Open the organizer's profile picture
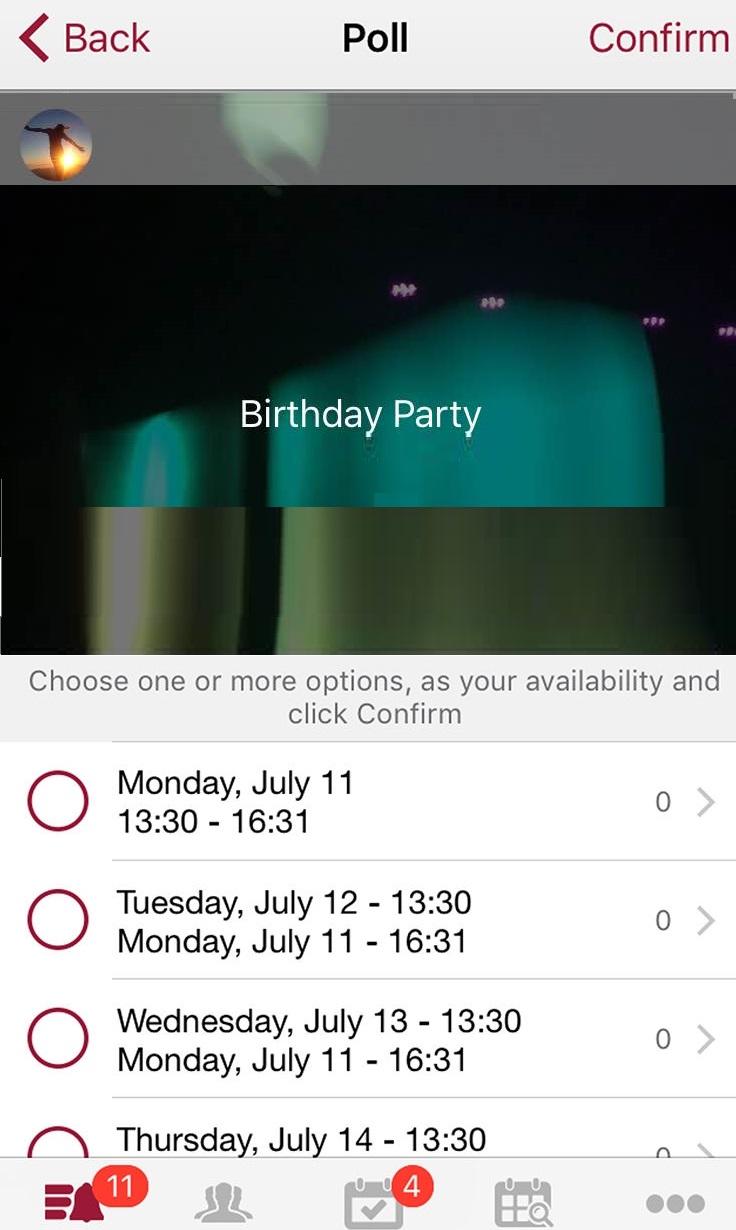Image resolution: width=736 pixels, height=1230 pixels. pyautogui.click(x=56, y=145)
